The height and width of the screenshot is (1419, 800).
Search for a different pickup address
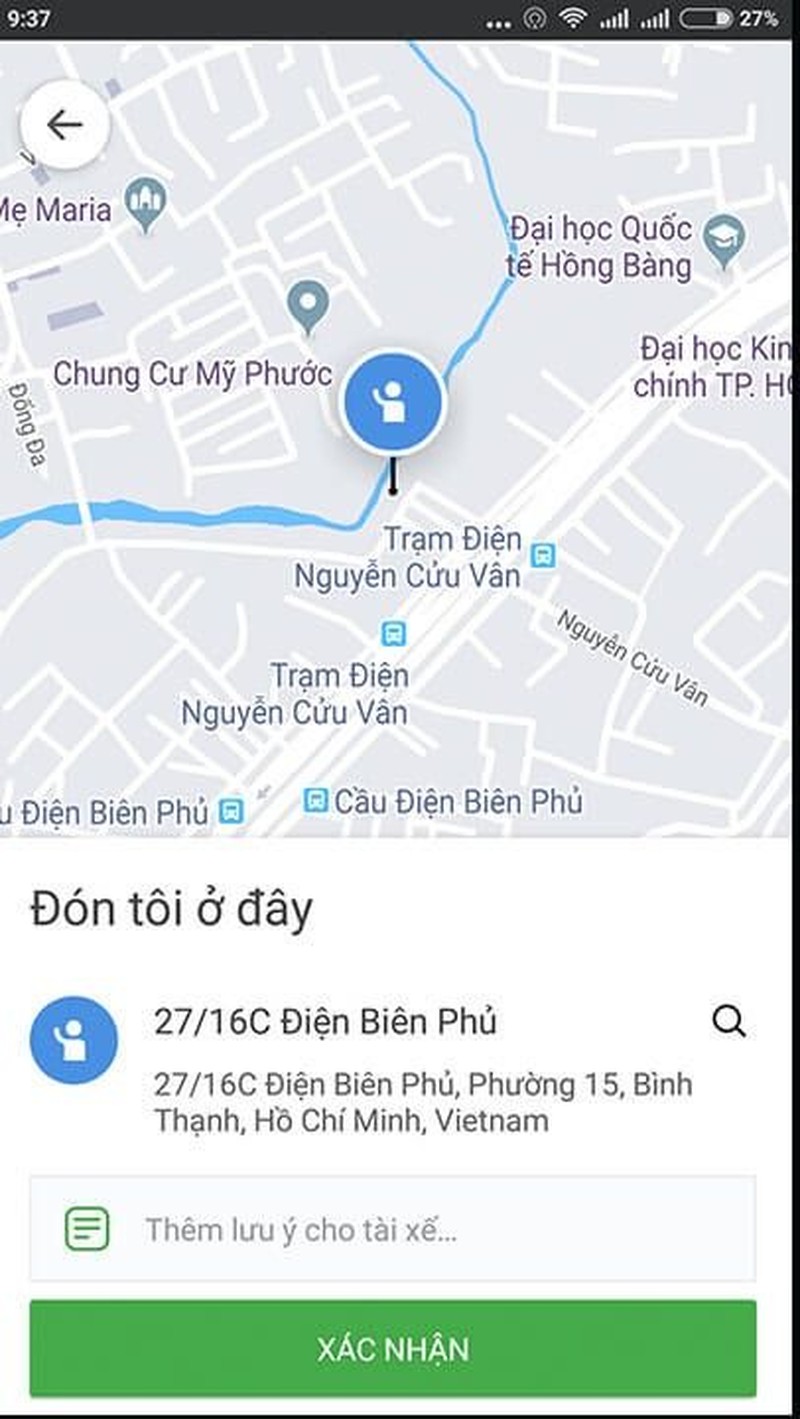[x=729, y=1022]
